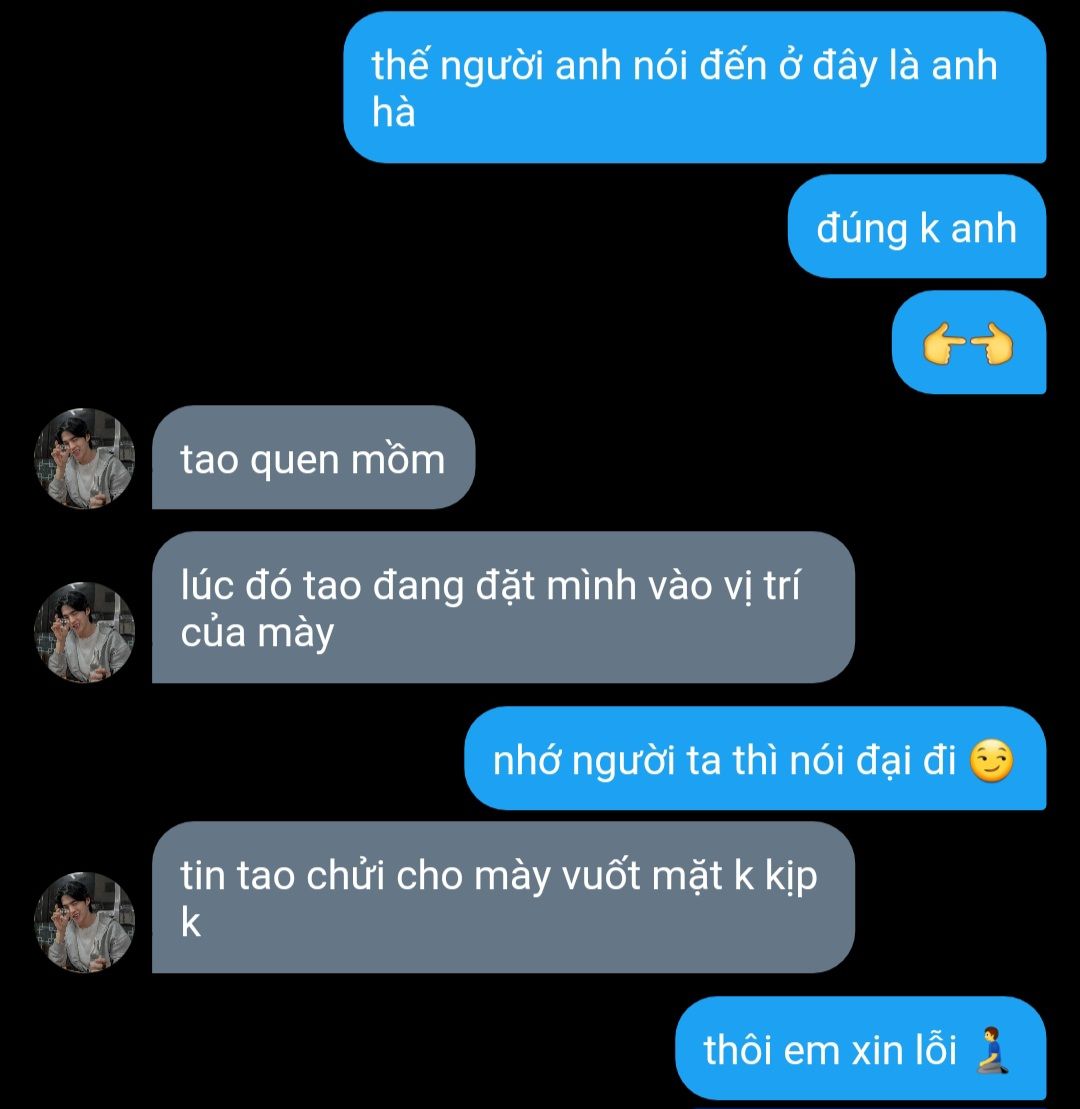Tap the profile photo next to "lúc đó tao đang"
Viewport: 1080px width, 1109px height.
[x=85, y=632]
